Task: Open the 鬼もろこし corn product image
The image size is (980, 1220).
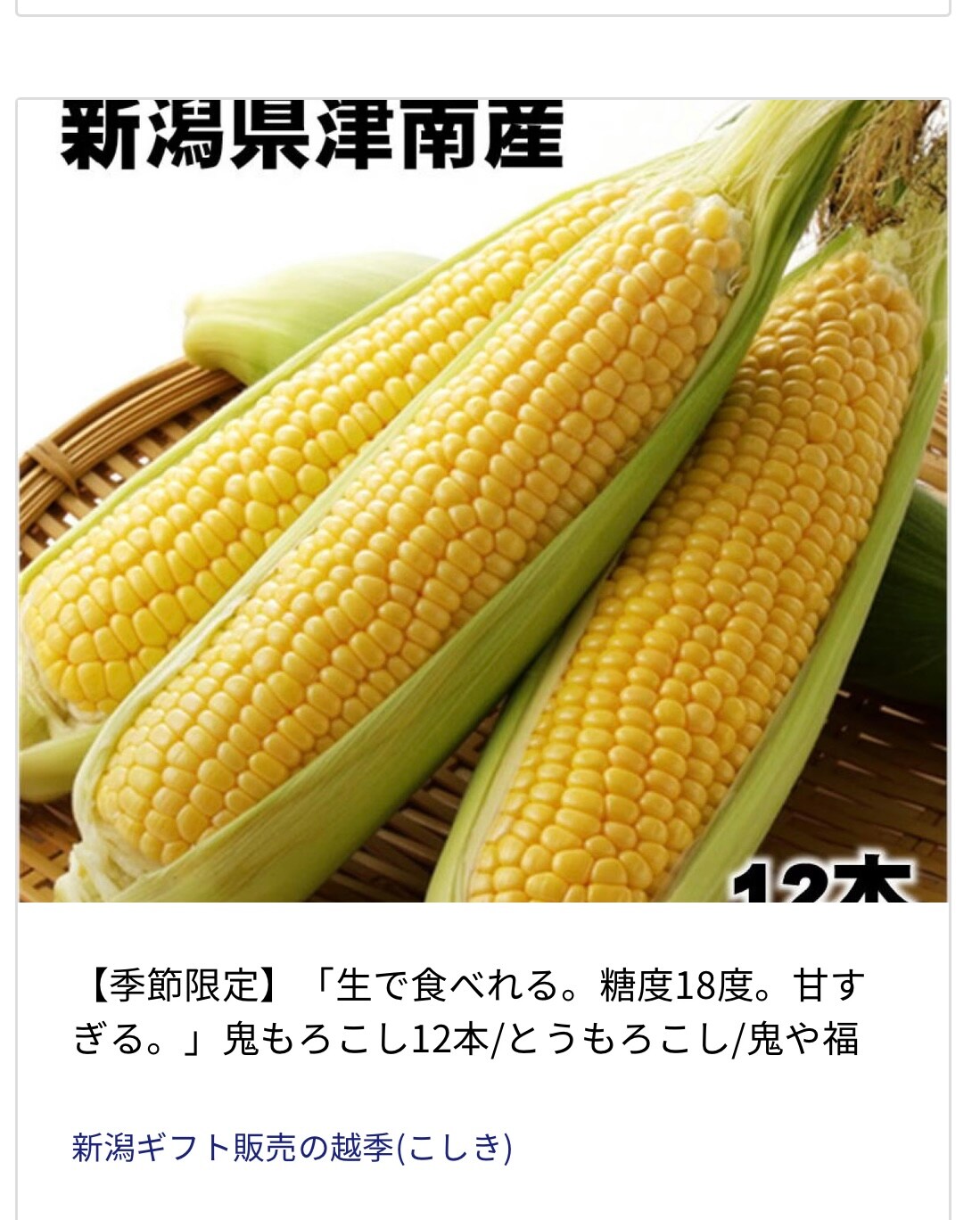Action: click(x=482, y=501)
